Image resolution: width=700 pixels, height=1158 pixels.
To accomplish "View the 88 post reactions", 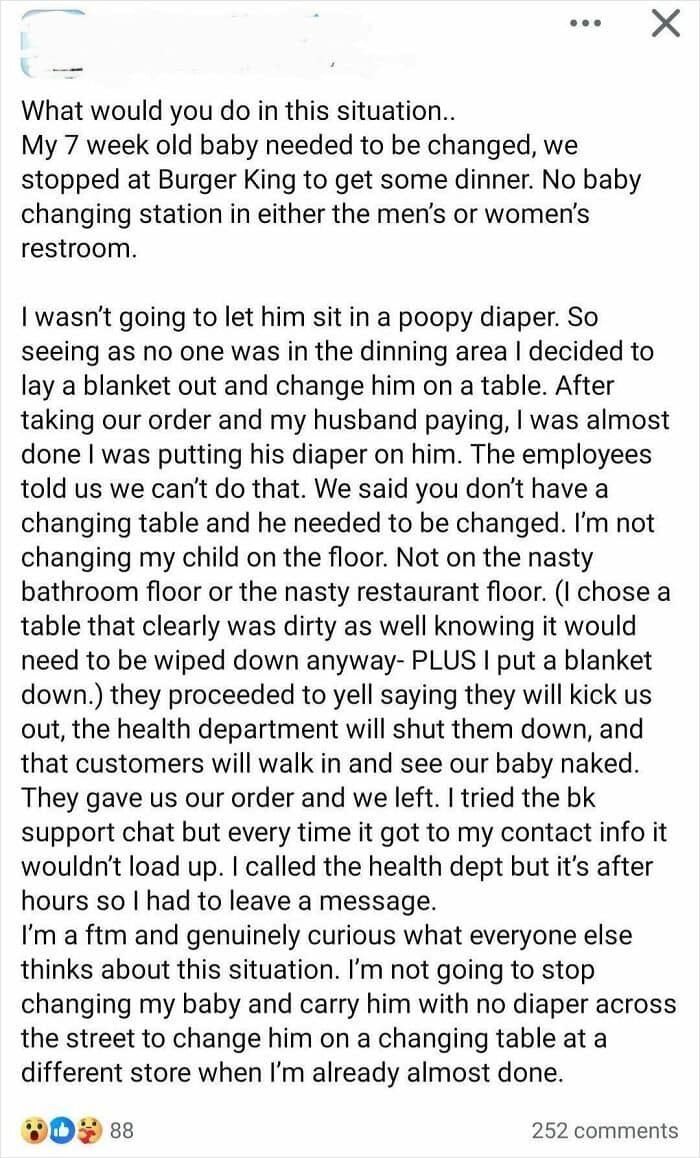I will coord(78,1129).
